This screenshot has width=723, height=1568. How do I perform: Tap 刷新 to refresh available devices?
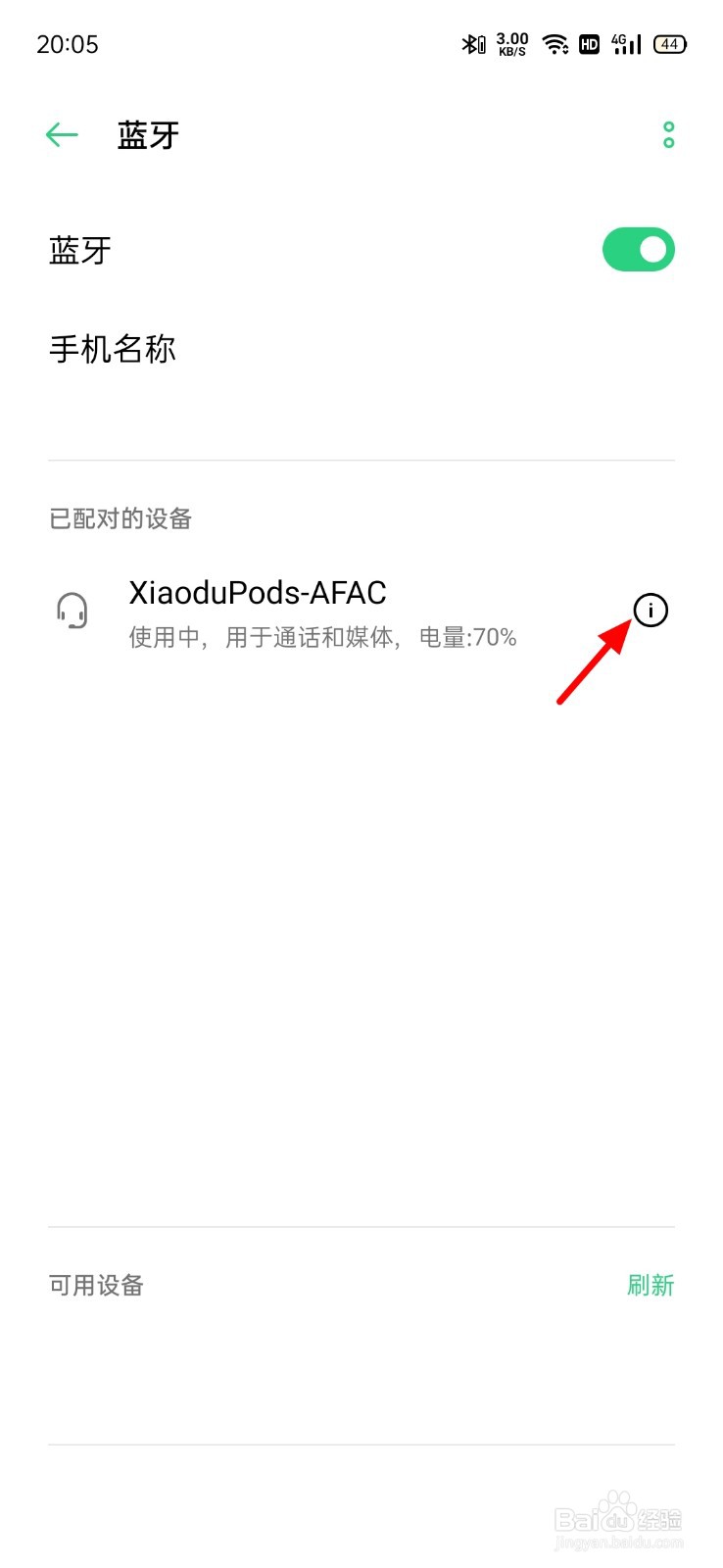pyautogui.click(x=651, y=1285)
